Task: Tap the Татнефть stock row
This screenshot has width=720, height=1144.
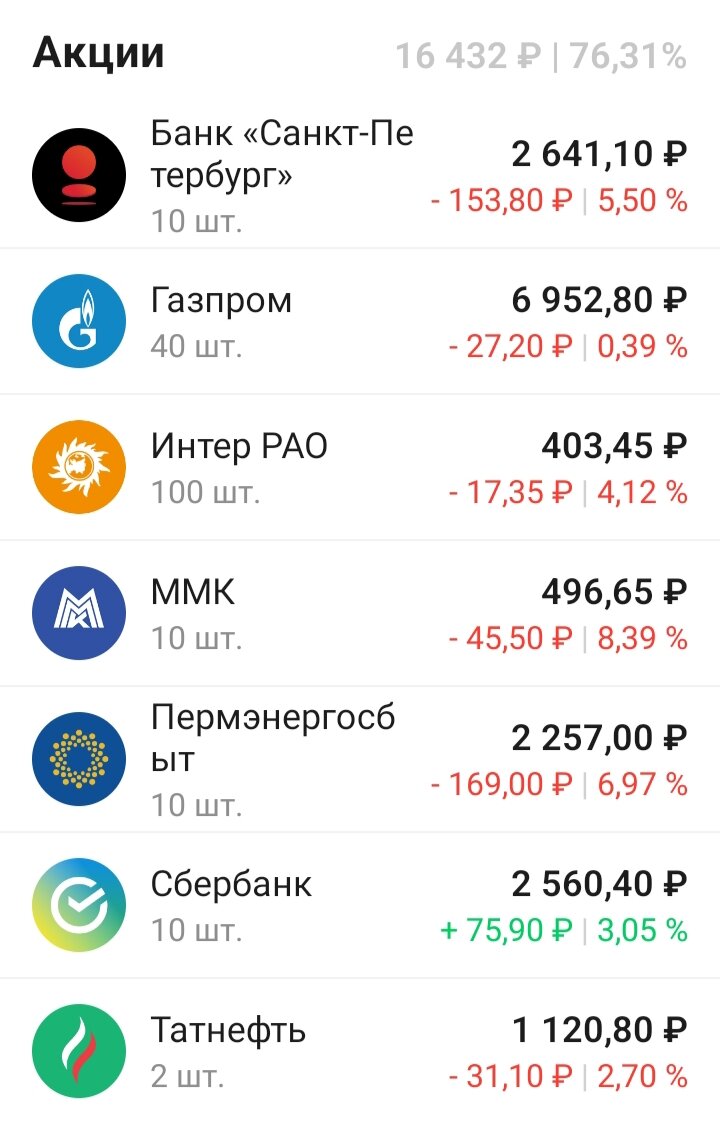Action: click(x=360, y=1051)
